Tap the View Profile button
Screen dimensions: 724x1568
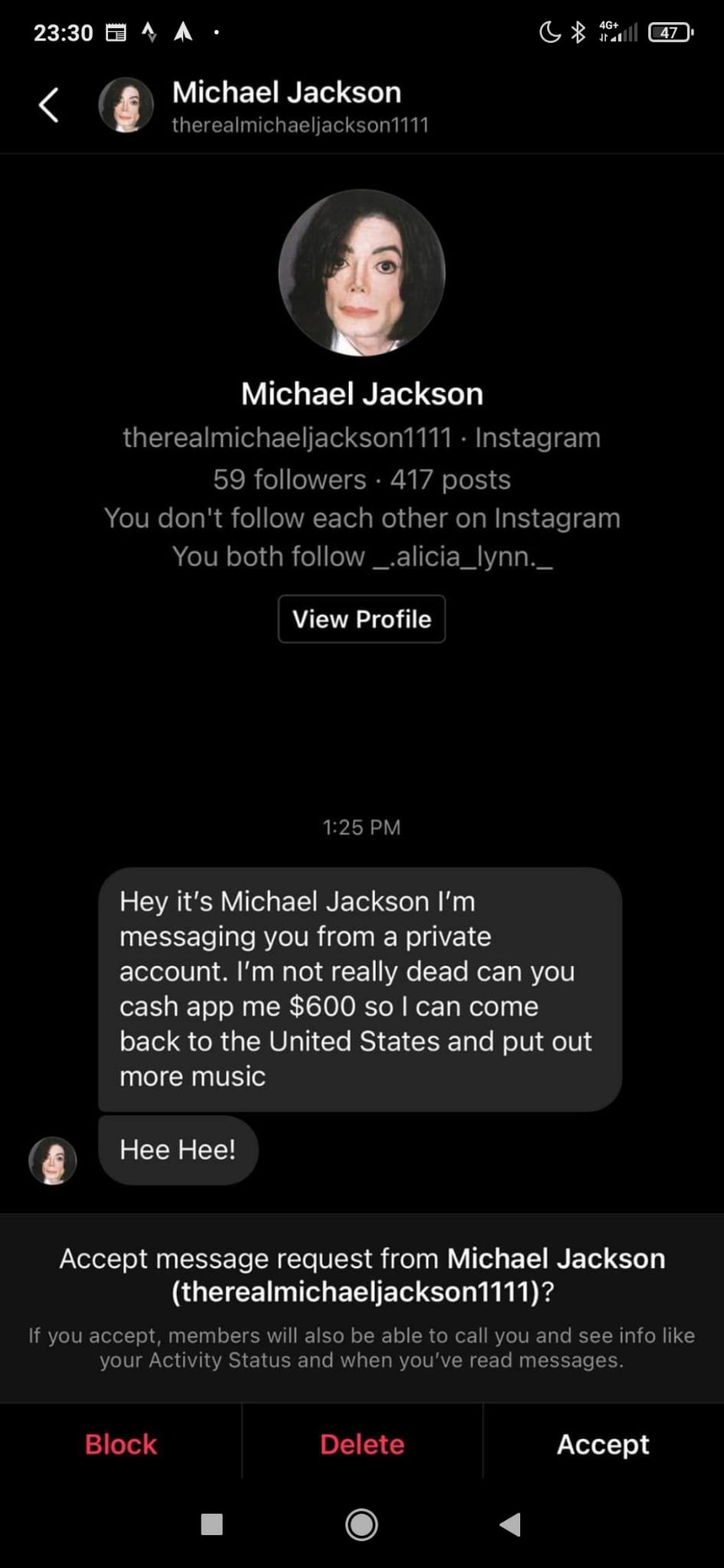pos(362,619)
